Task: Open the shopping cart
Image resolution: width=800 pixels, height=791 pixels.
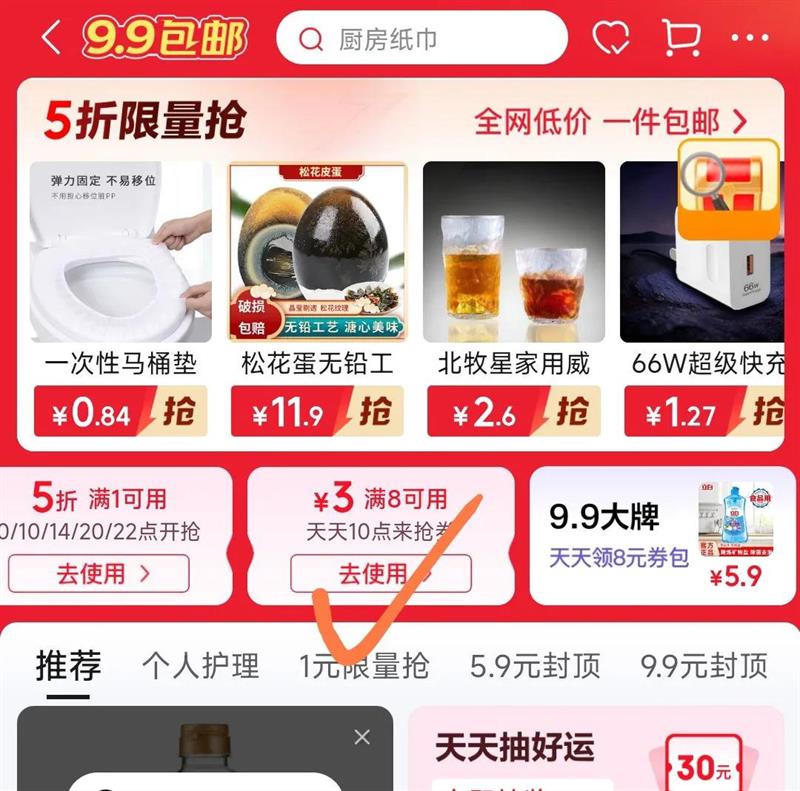Action: pyautogui.click(x=681, y=39)
